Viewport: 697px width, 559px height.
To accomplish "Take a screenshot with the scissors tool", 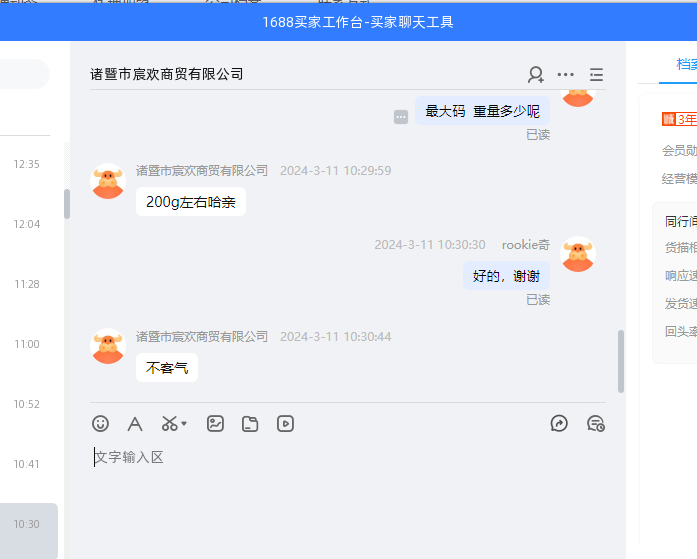I will pos(170,423).
